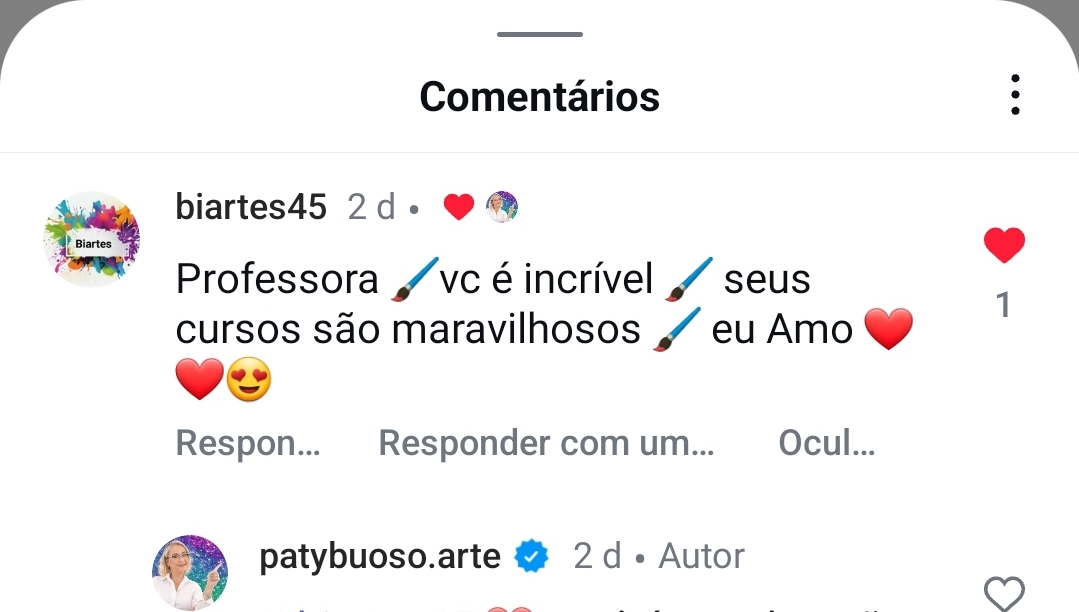The image size is (1079, 612).
Task: Like patybuoso.arte's reply
Action: point(1004,592)
